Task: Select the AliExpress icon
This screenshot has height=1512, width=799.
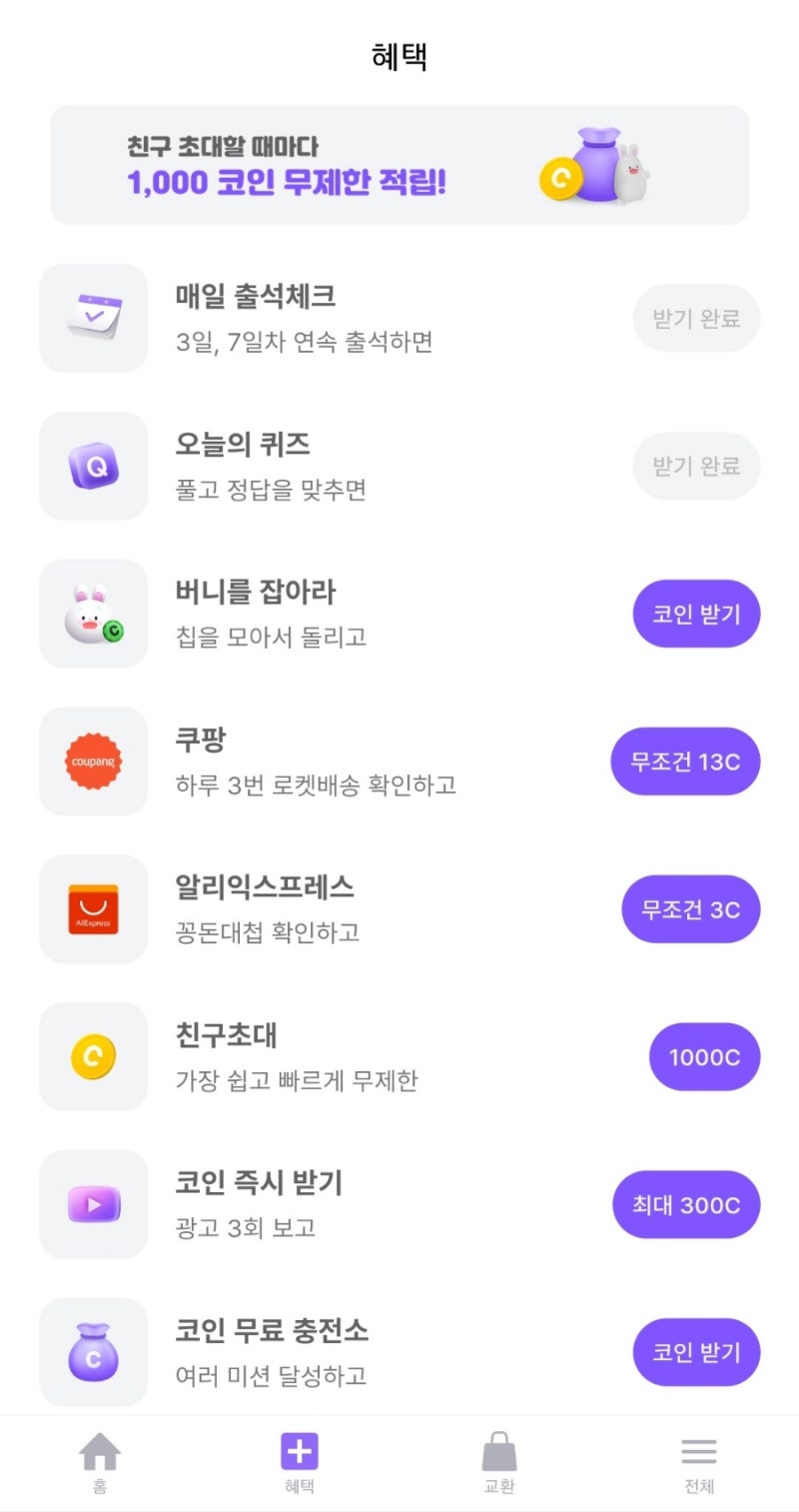Action: pyautogui.click(x=93, y=909)
